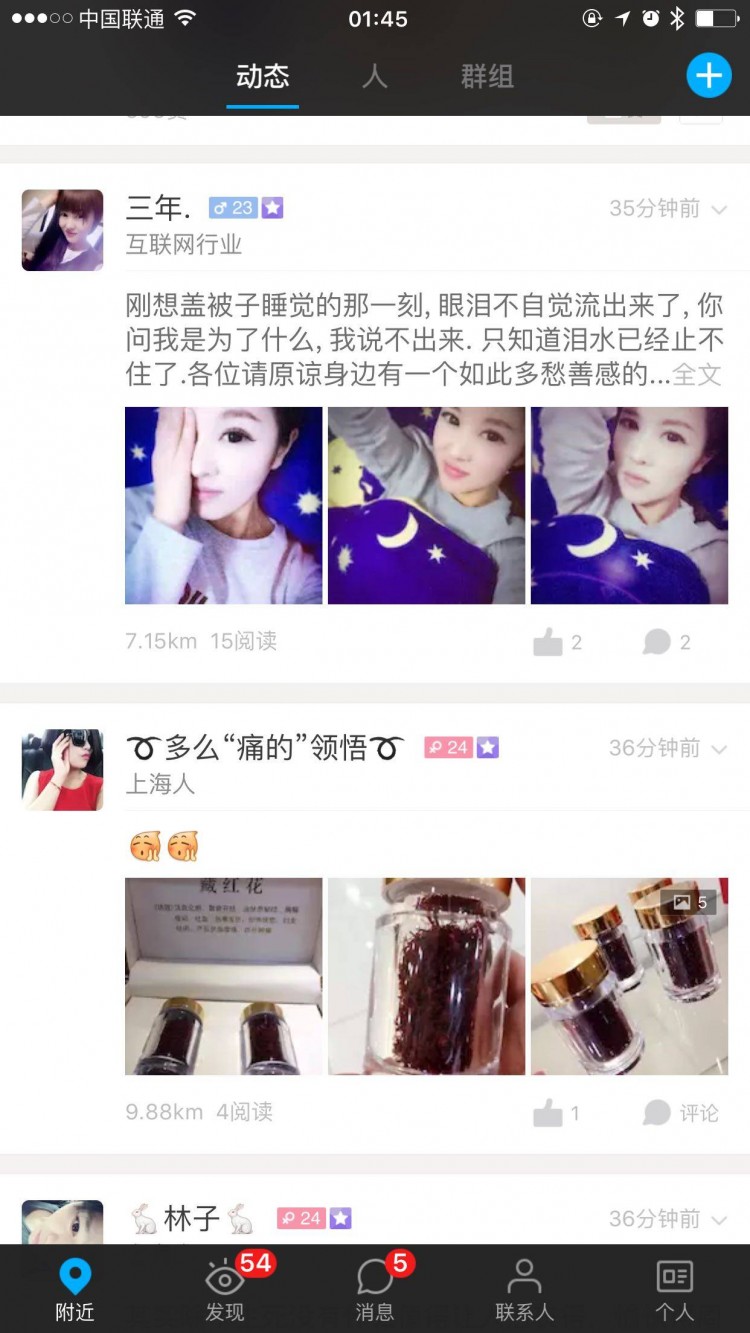Expand the saffron post's dropdown arrow
Viewport: 750px width, 1333px height.
pos(719,749)
